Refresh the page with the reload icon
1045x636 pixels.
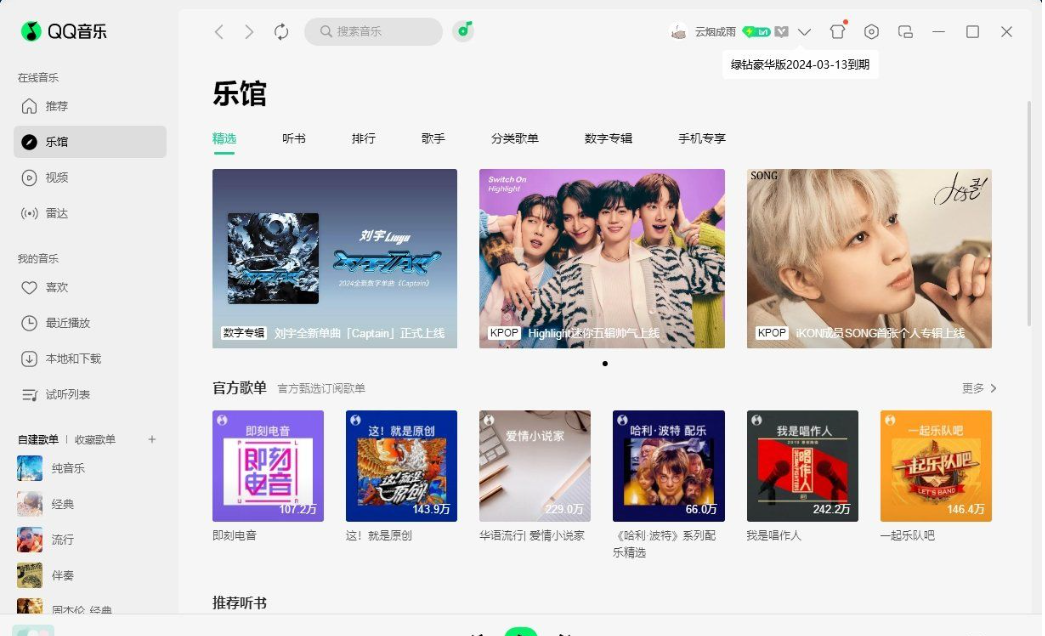pos(281,32)
